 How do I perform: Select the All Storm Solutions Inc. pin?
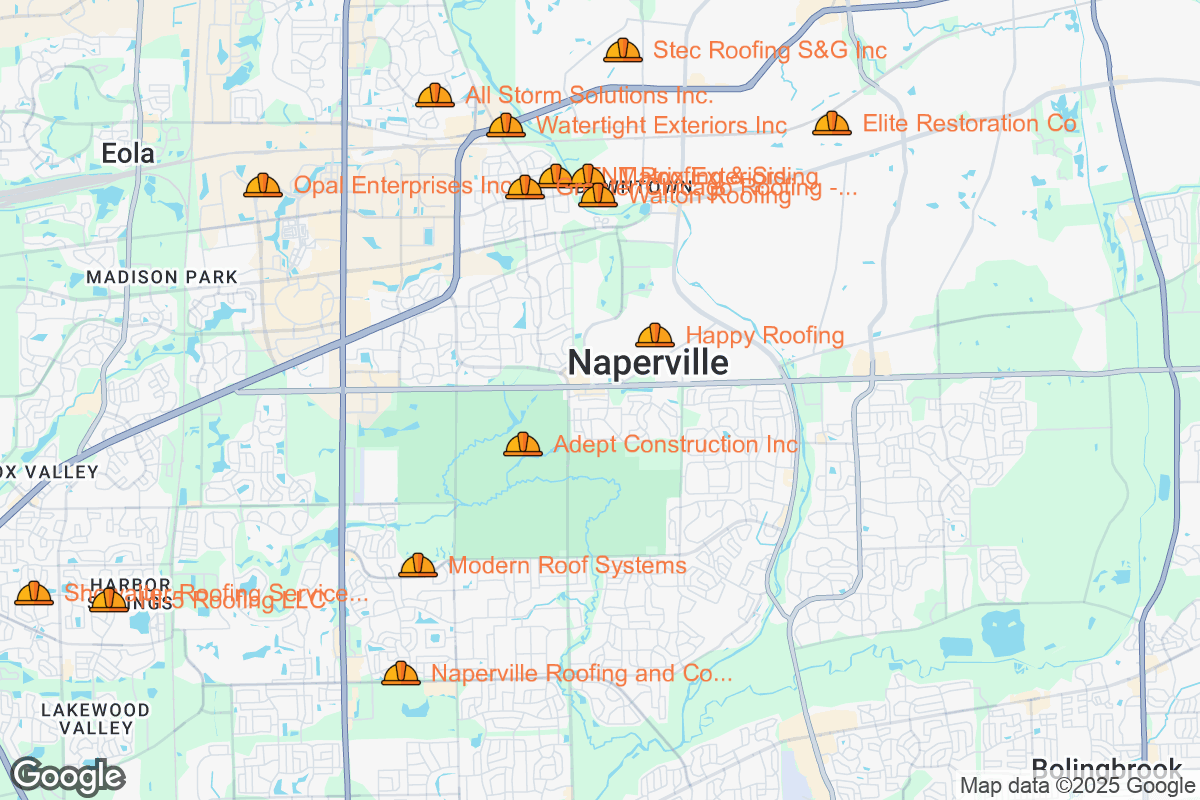(x=435, y=95)
